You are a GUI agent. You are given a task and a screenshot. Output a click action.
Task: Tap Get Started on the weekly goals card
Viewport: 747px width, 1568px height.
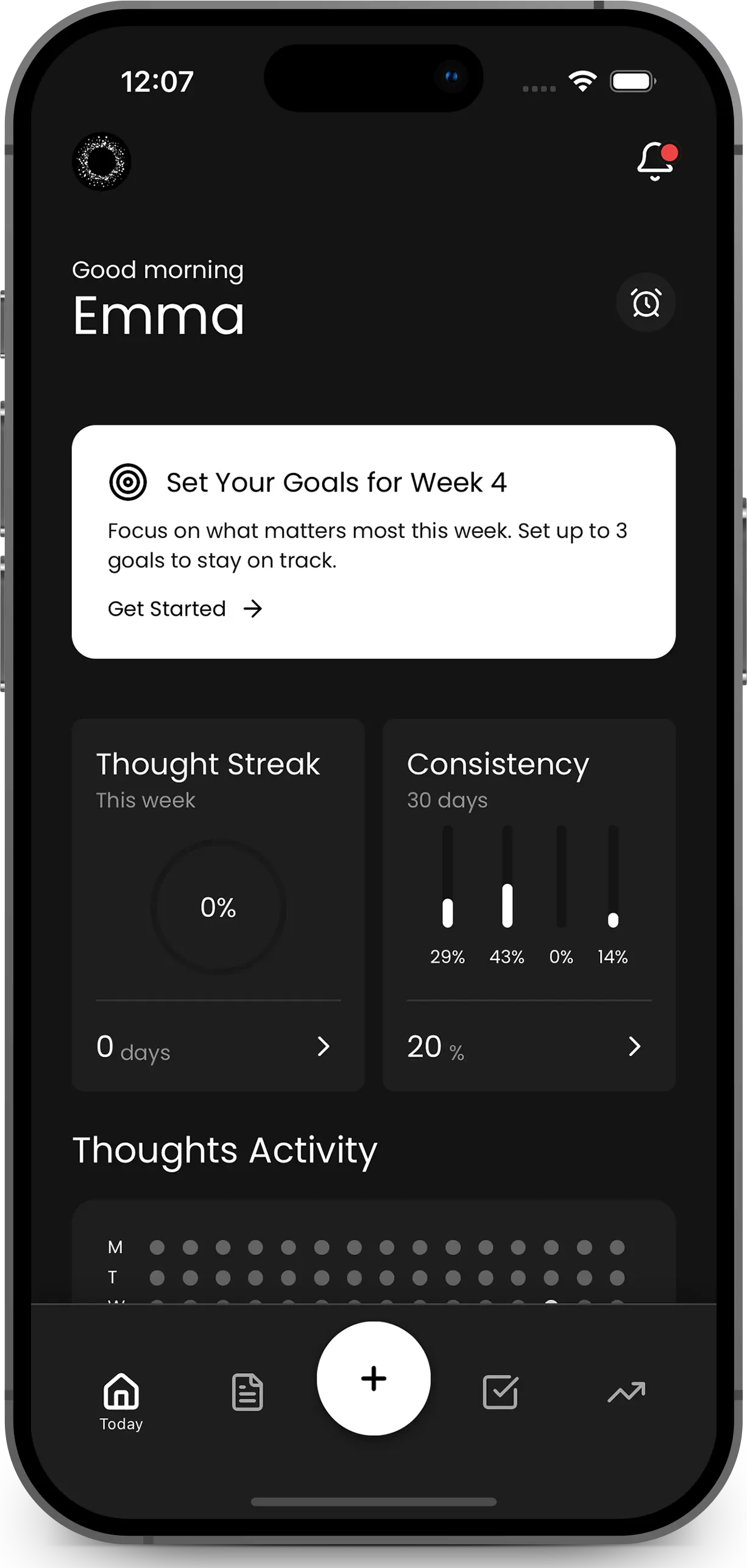coord(185,608)
